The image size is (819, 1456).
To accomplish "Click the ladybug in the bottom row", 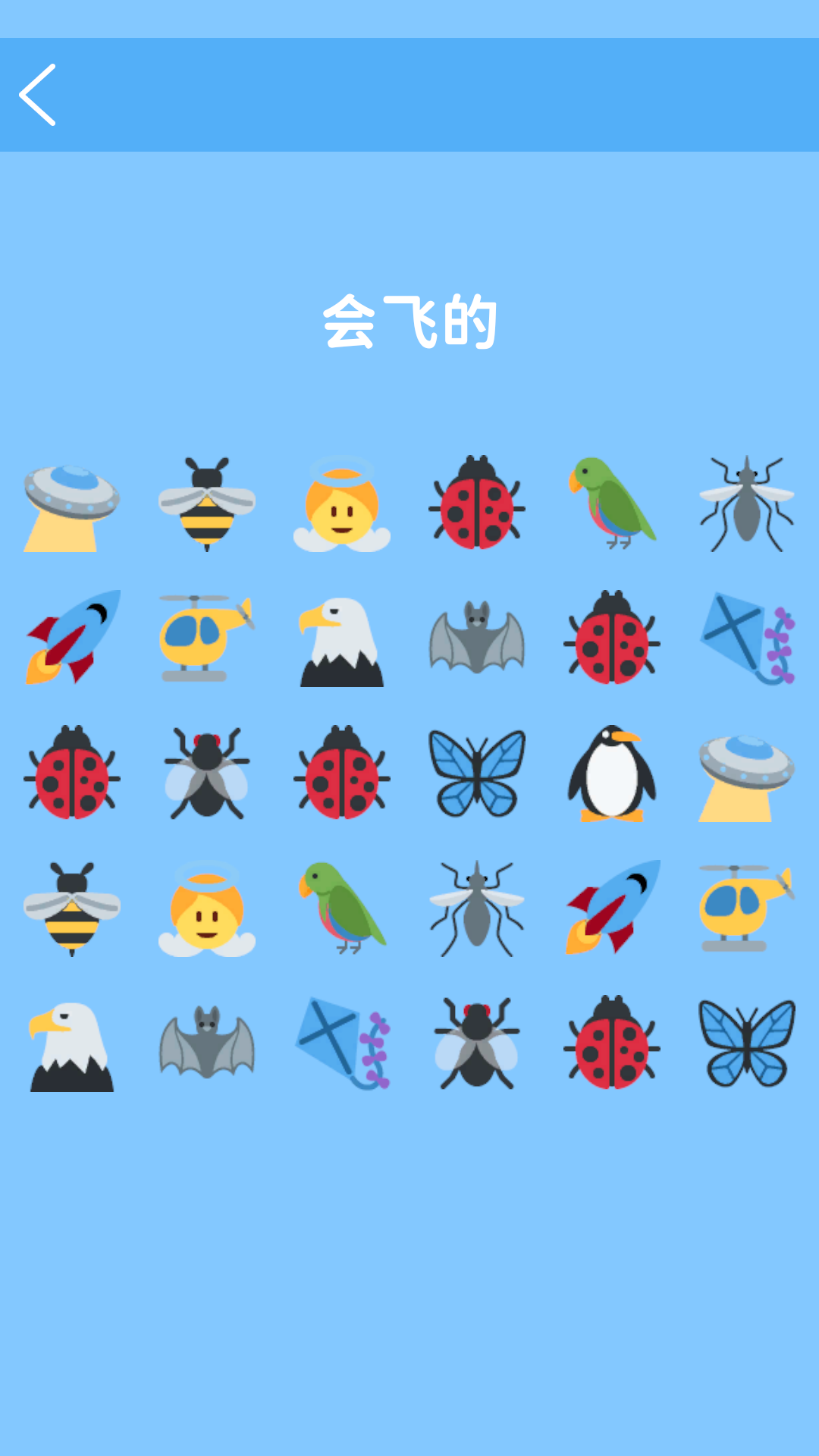I will point(613,1043).
